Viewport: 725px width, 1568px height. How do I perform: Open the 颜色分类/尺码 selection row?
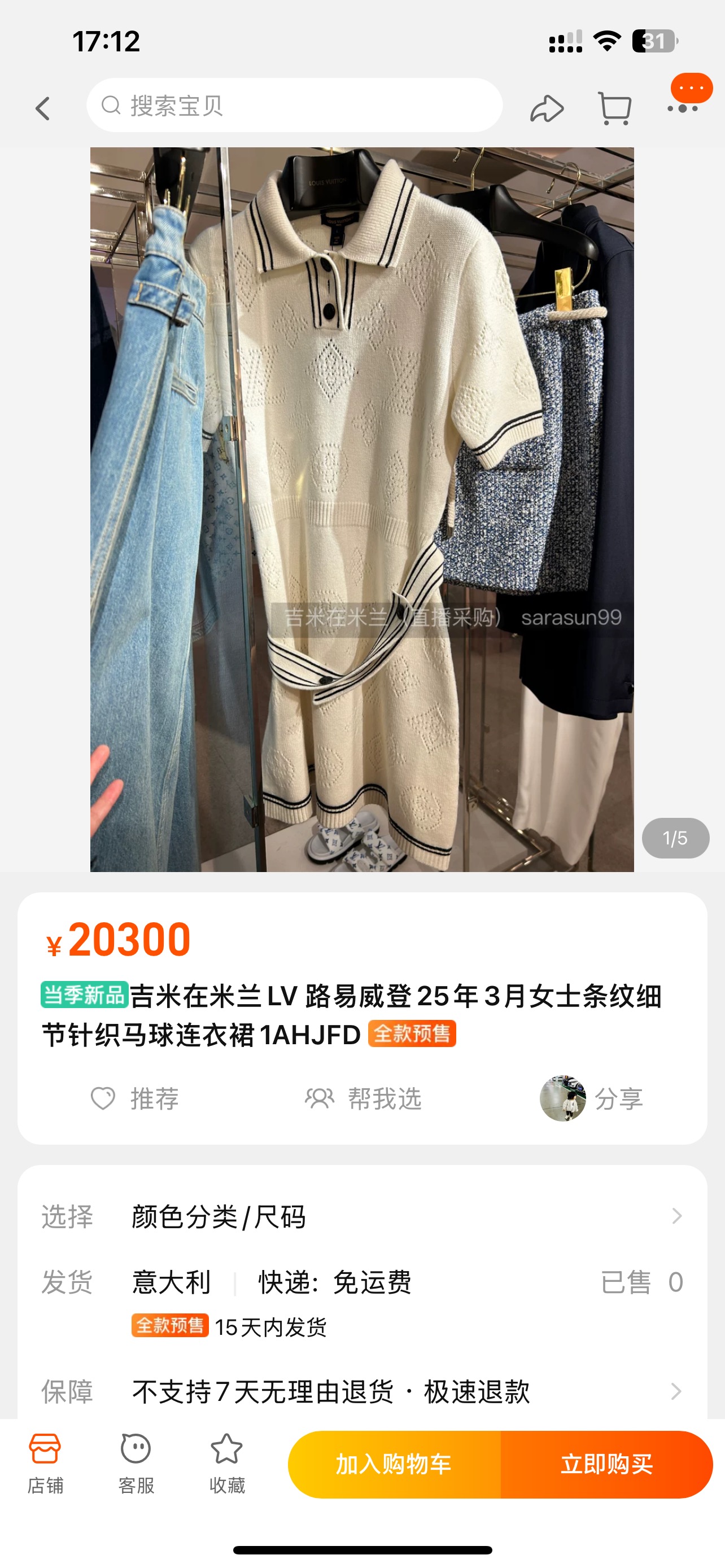click(x=361, y=1217)
